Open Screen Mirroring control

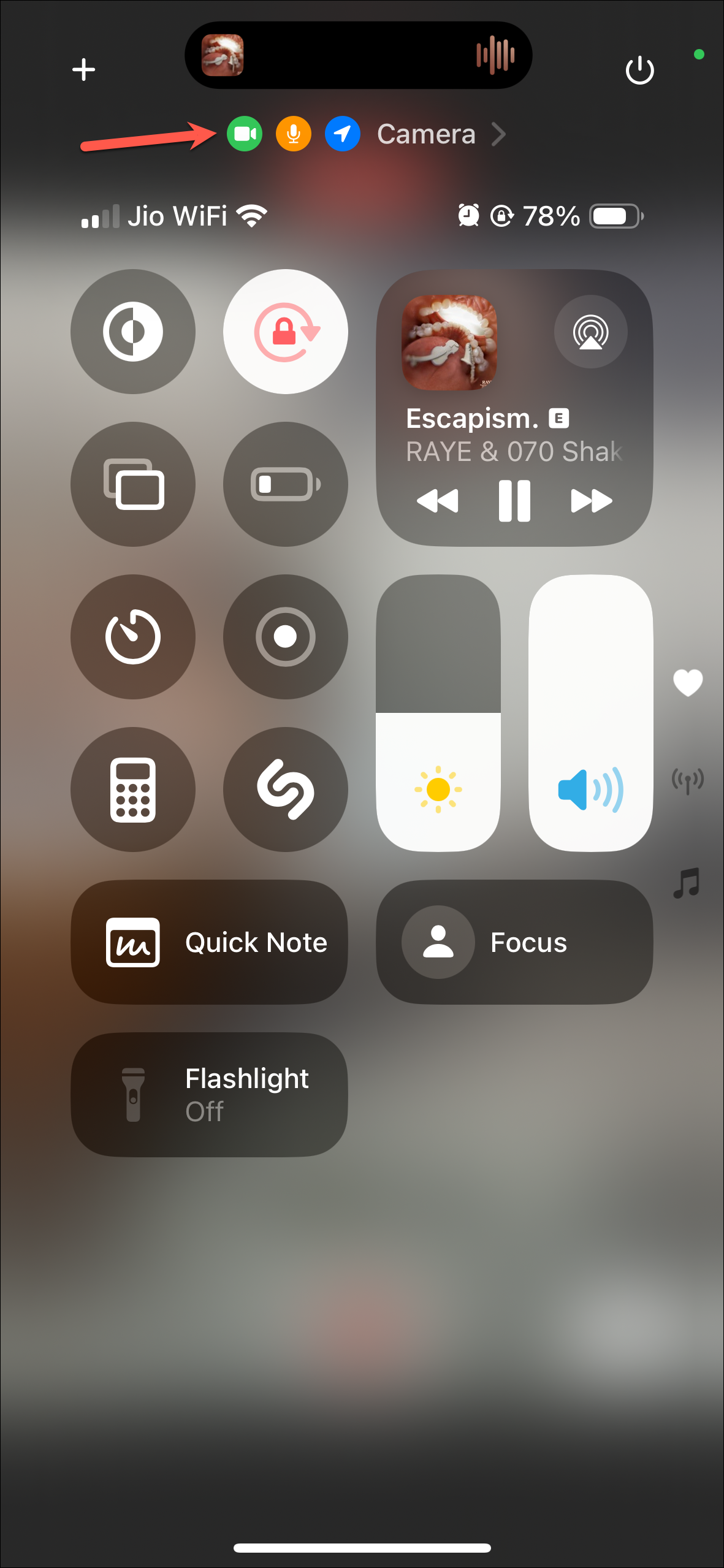tap(133, 484)
